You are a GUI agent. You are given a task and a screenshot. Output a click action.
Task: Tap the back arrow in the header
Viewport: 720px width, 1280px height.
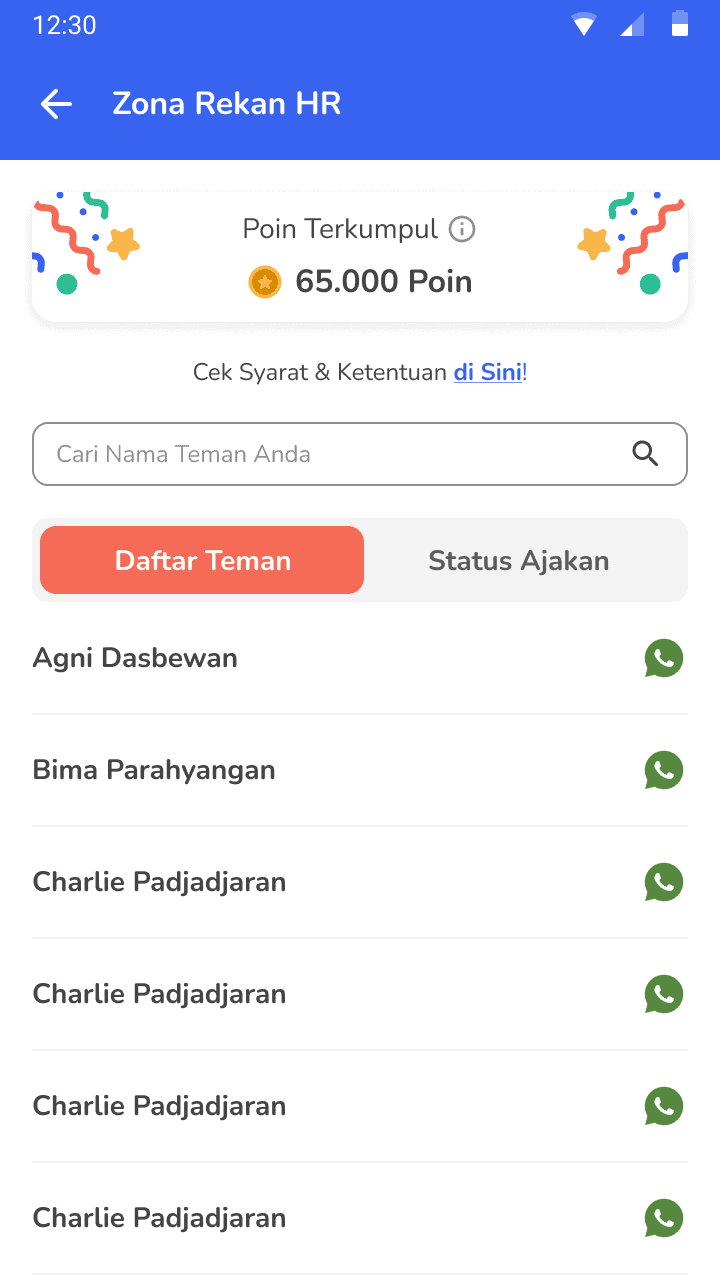[56, 103]
